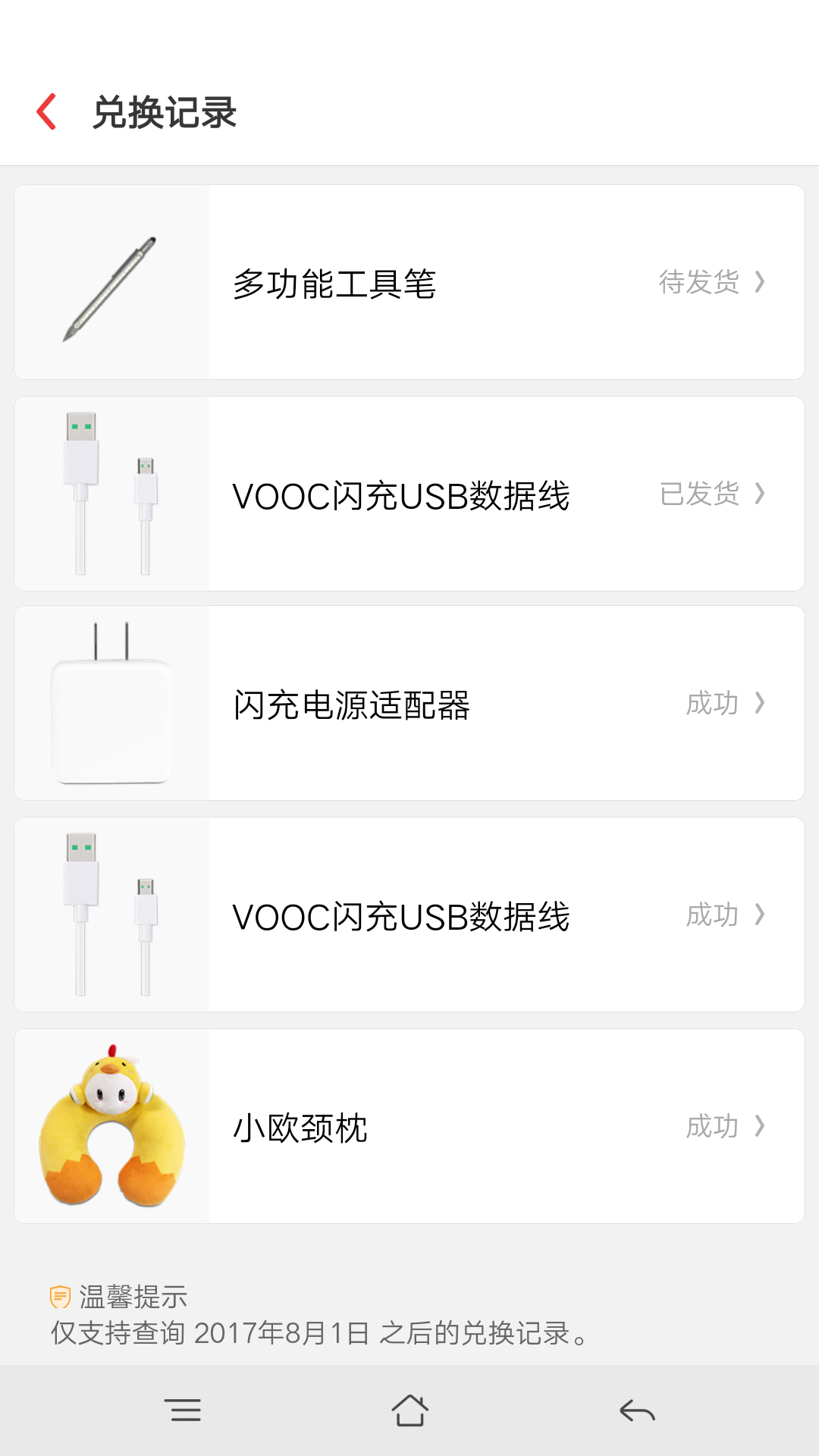This screenshot has height=1456, width=819.
Task: Open the system menu button in navigation bar
Action: (183, 1410)
